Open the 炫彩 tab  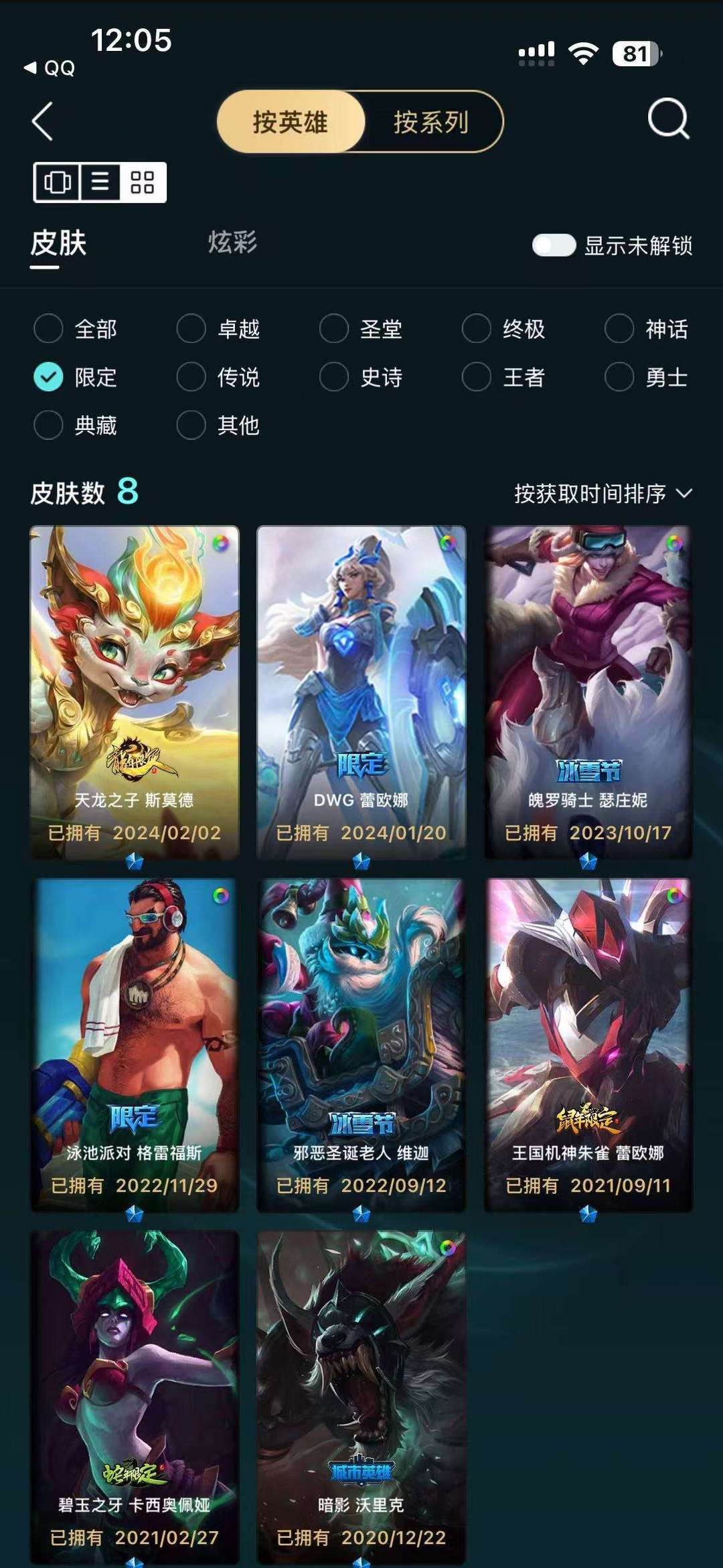pos(232,242)
